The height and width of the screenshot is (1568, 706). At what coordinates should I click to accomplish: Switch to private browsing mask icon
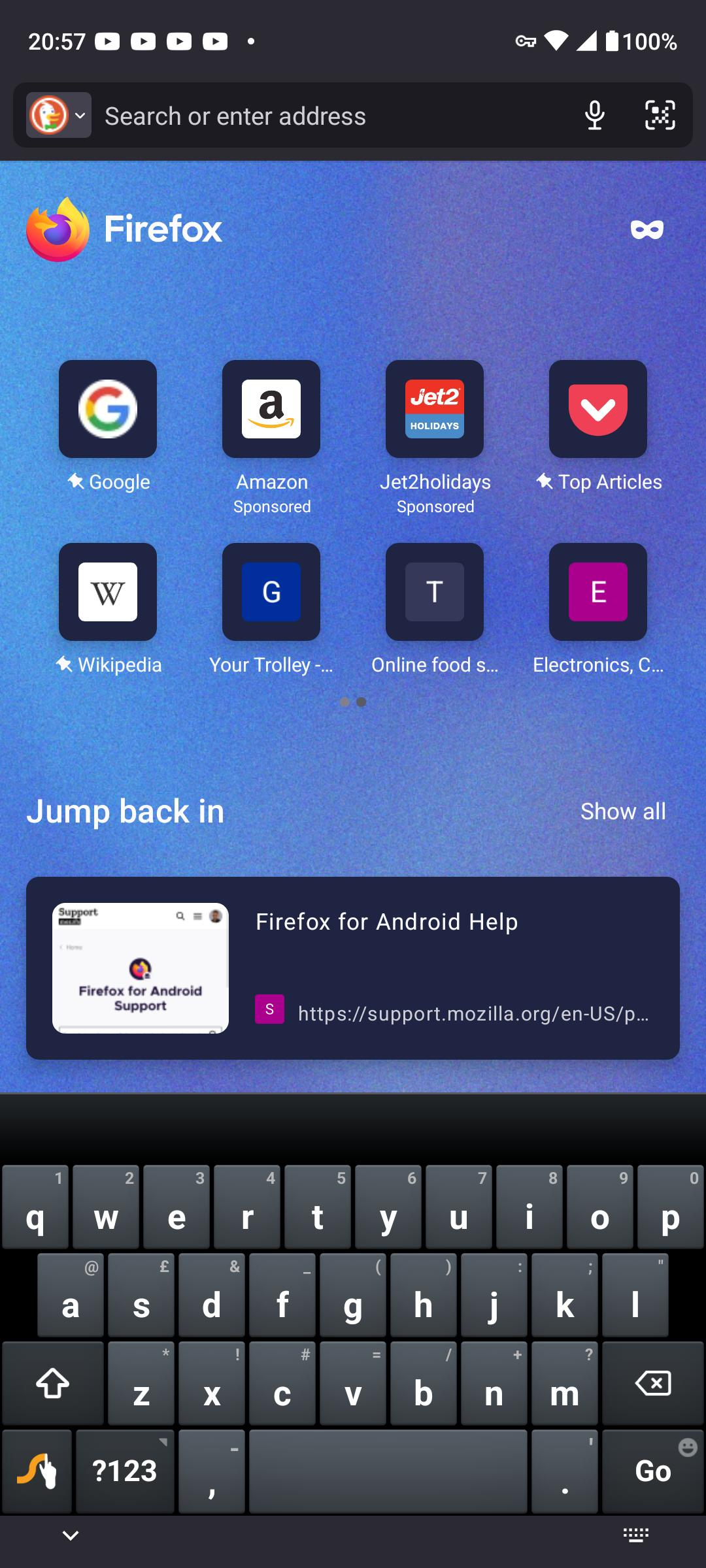pos(647,229)
